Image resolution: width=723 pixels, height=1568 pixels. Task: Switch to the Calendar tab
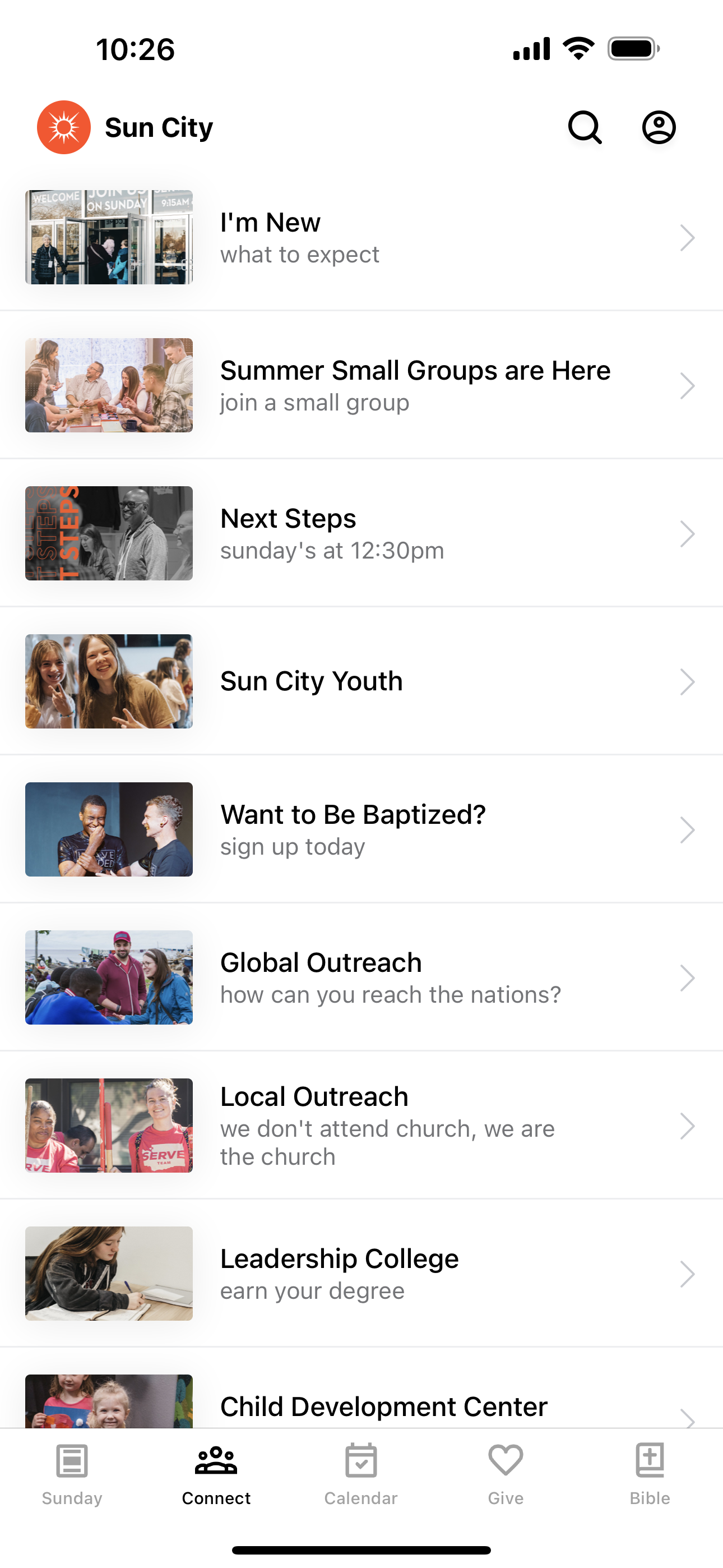[361, 1474]
